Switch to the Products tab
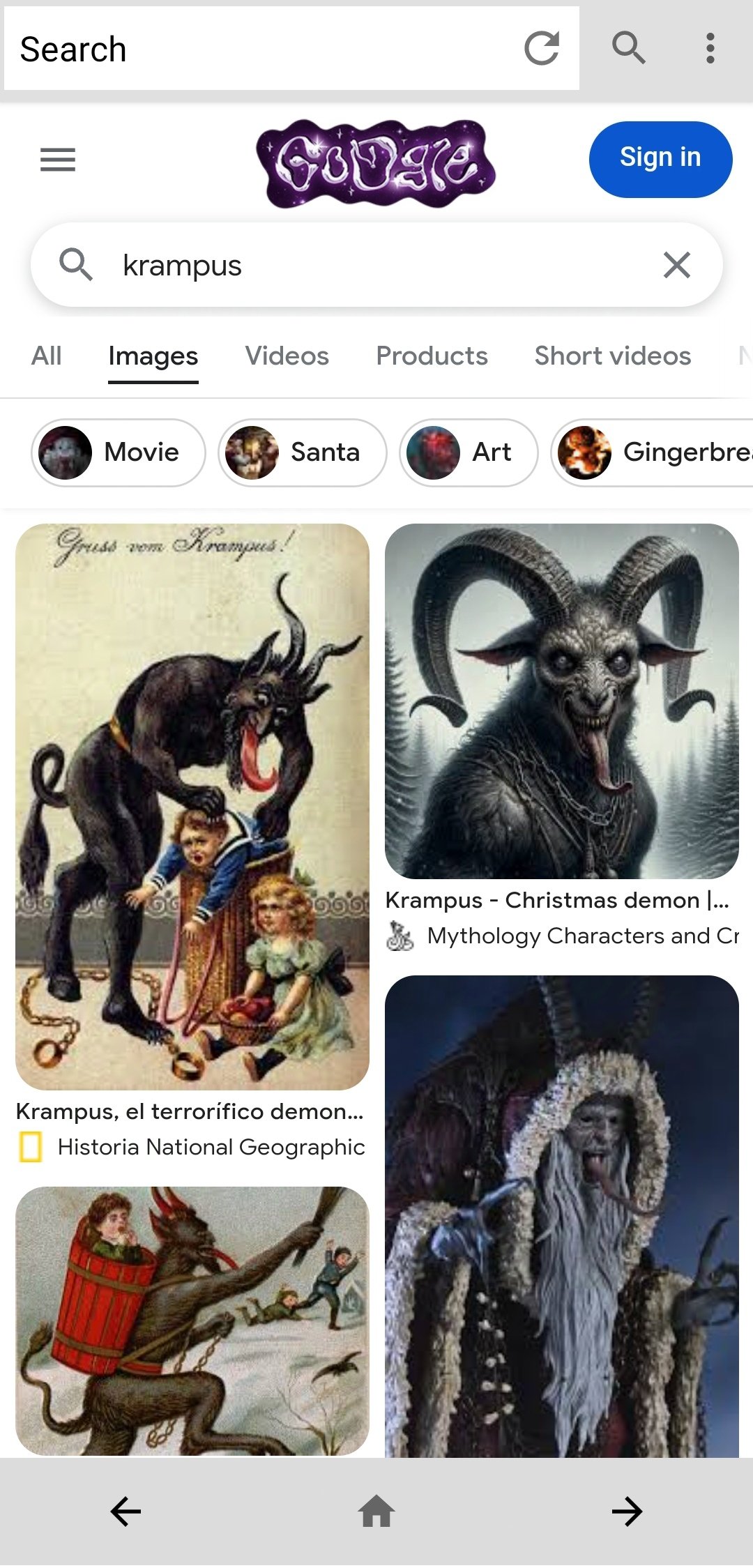Viewport: 753px width, 1568px height. click(x=432, y=356)
